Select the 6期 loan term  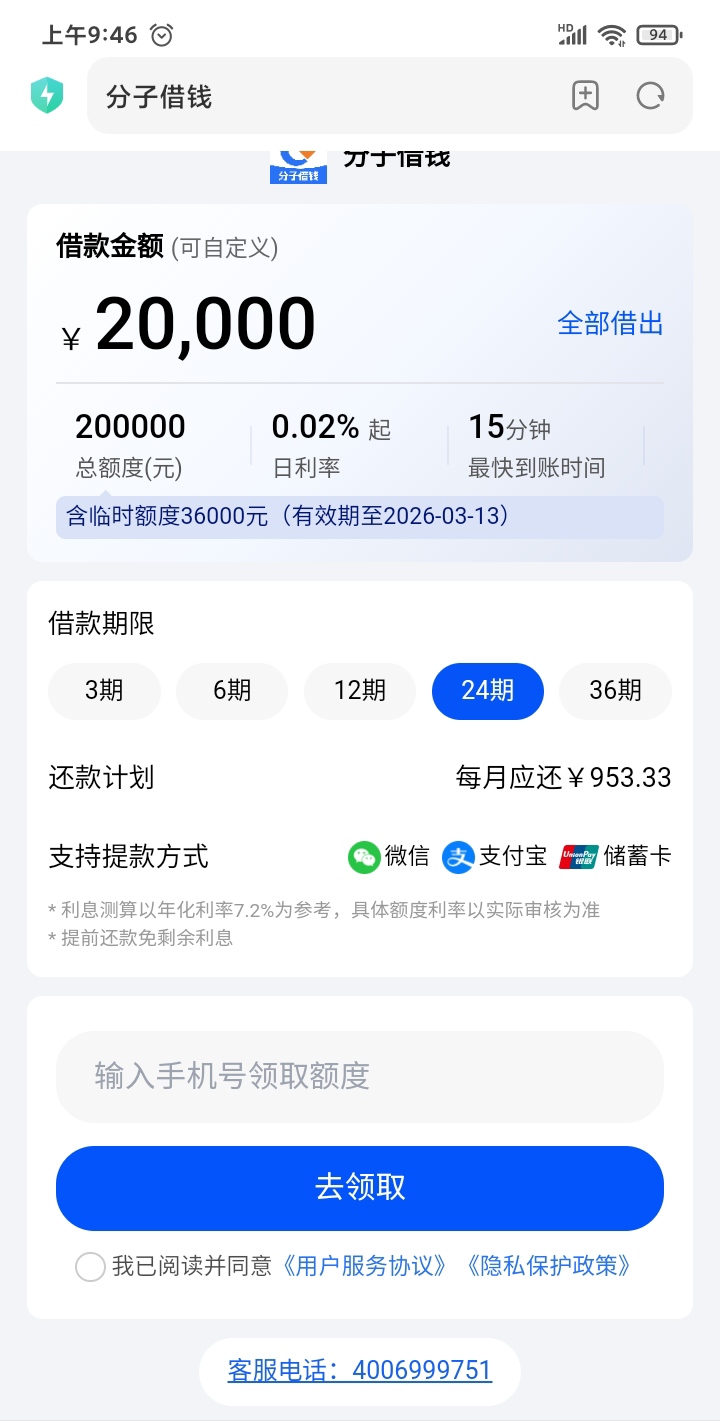pyautogui.click(x=232, y=691)
